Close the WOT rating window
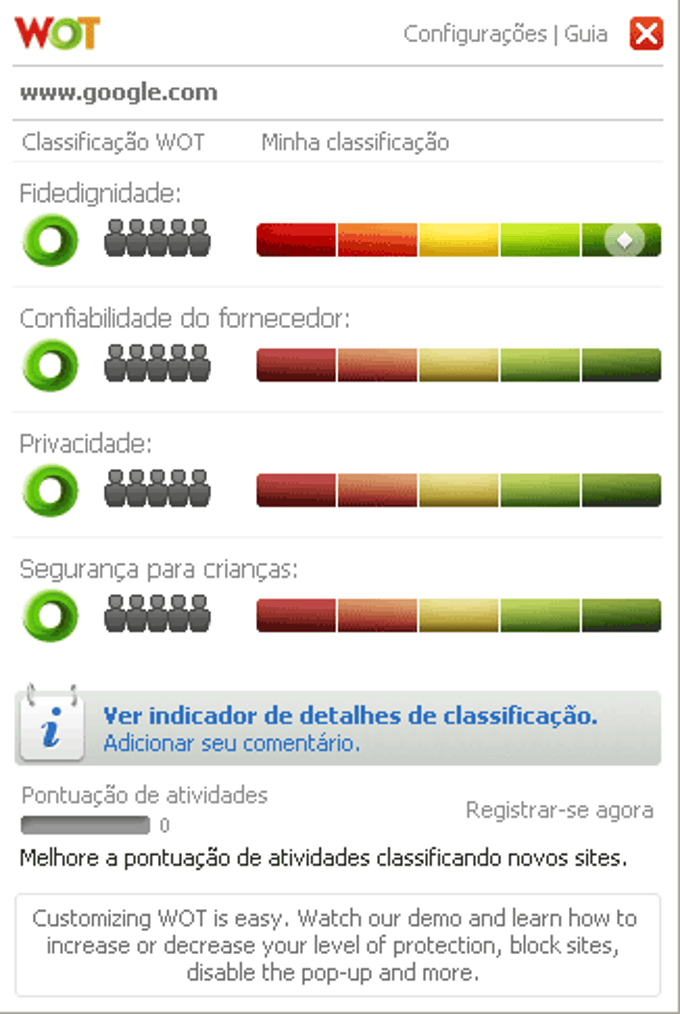The image size is (680, 1014). pyautogui.click(x=646, y=34)
